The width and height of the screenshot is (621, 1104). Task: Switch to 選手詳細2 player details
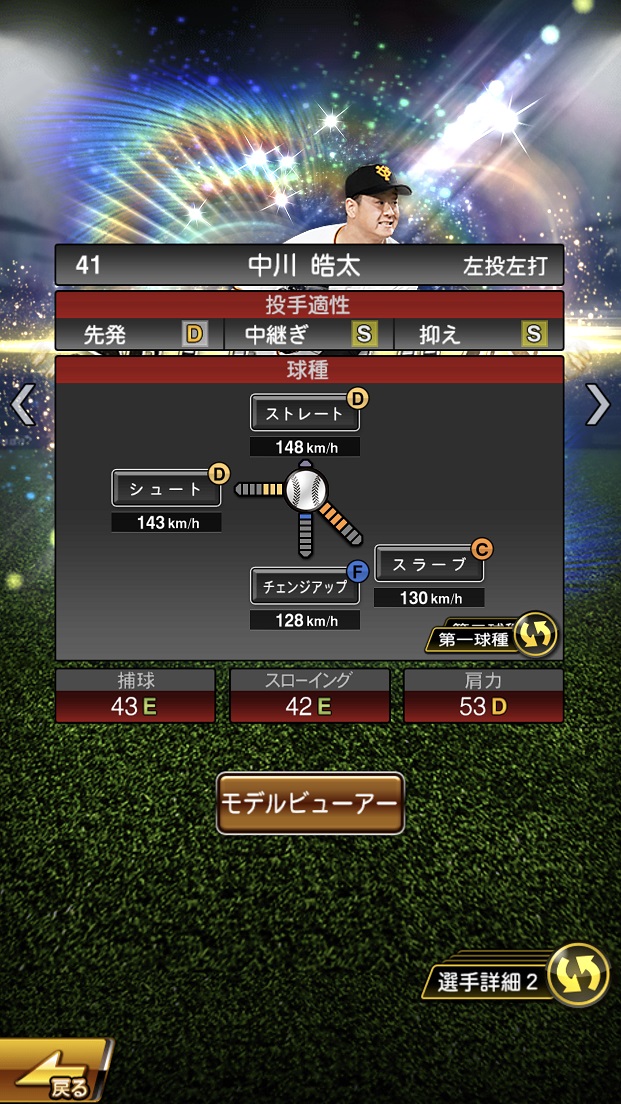pos(522,979)
